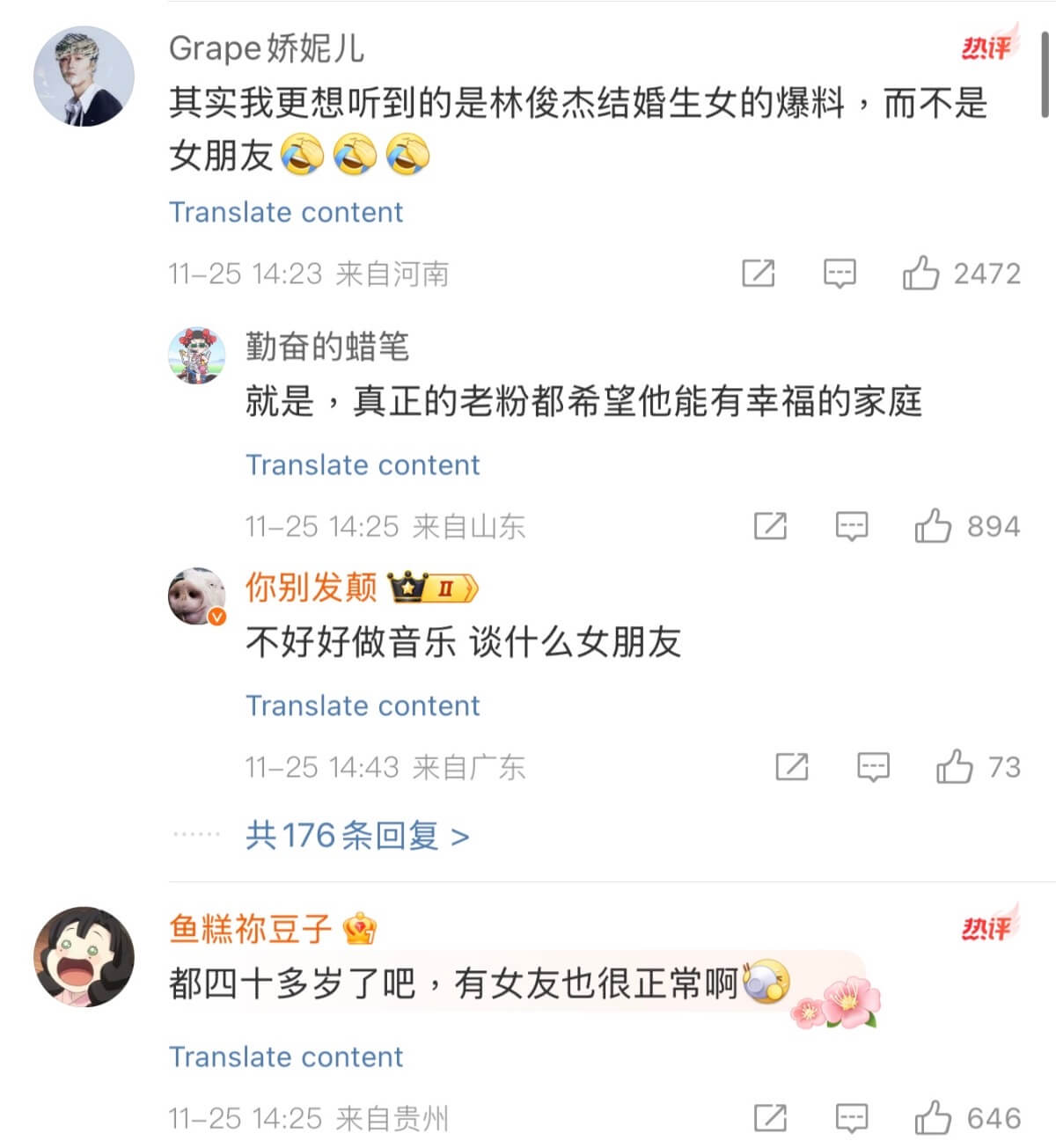Translate 你别发颠's reply content
This screenshot has height=1148, width=1056.
click(363, 706)
